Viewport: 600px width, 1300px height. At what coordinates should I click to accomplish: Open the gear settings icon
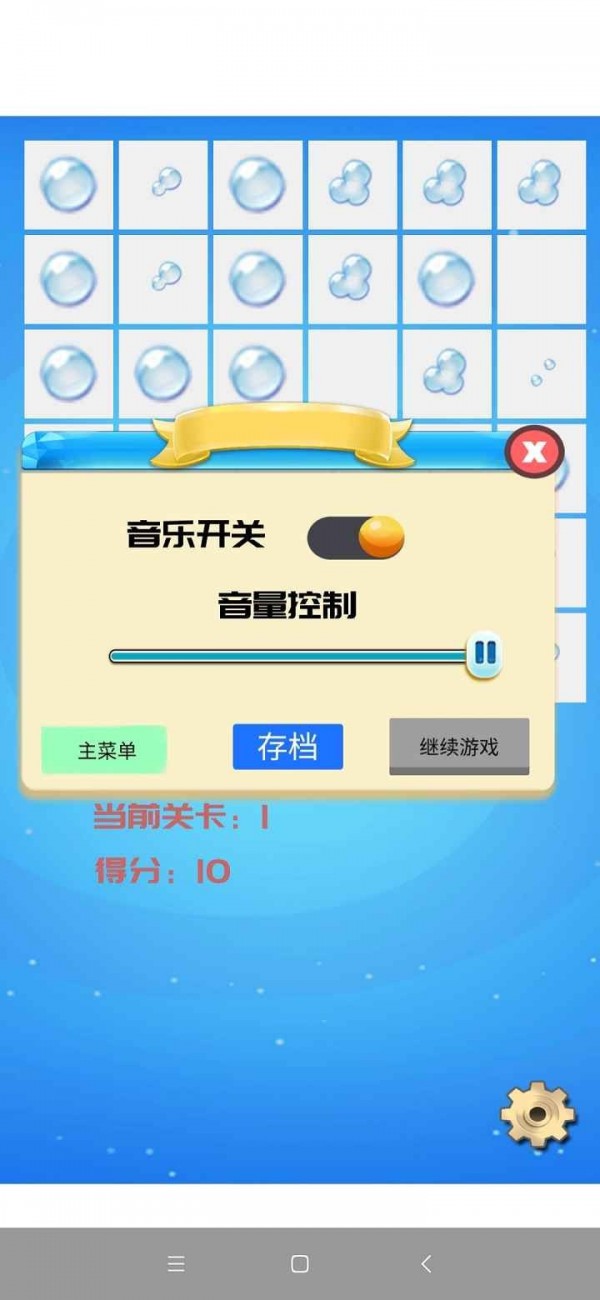(x=539, y=1113)
